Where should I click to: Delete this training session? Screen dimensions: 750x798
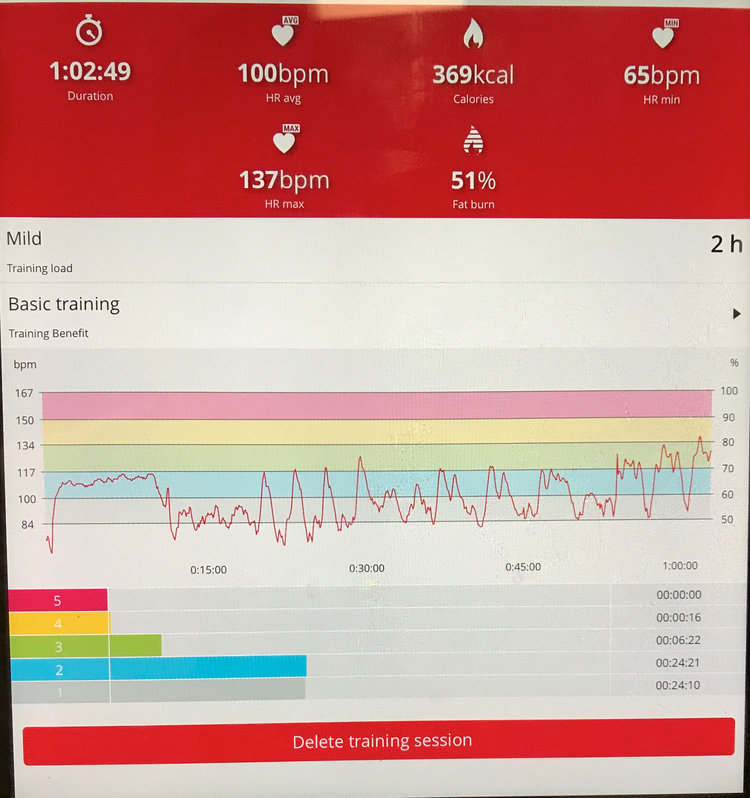(x=381, y=741)
